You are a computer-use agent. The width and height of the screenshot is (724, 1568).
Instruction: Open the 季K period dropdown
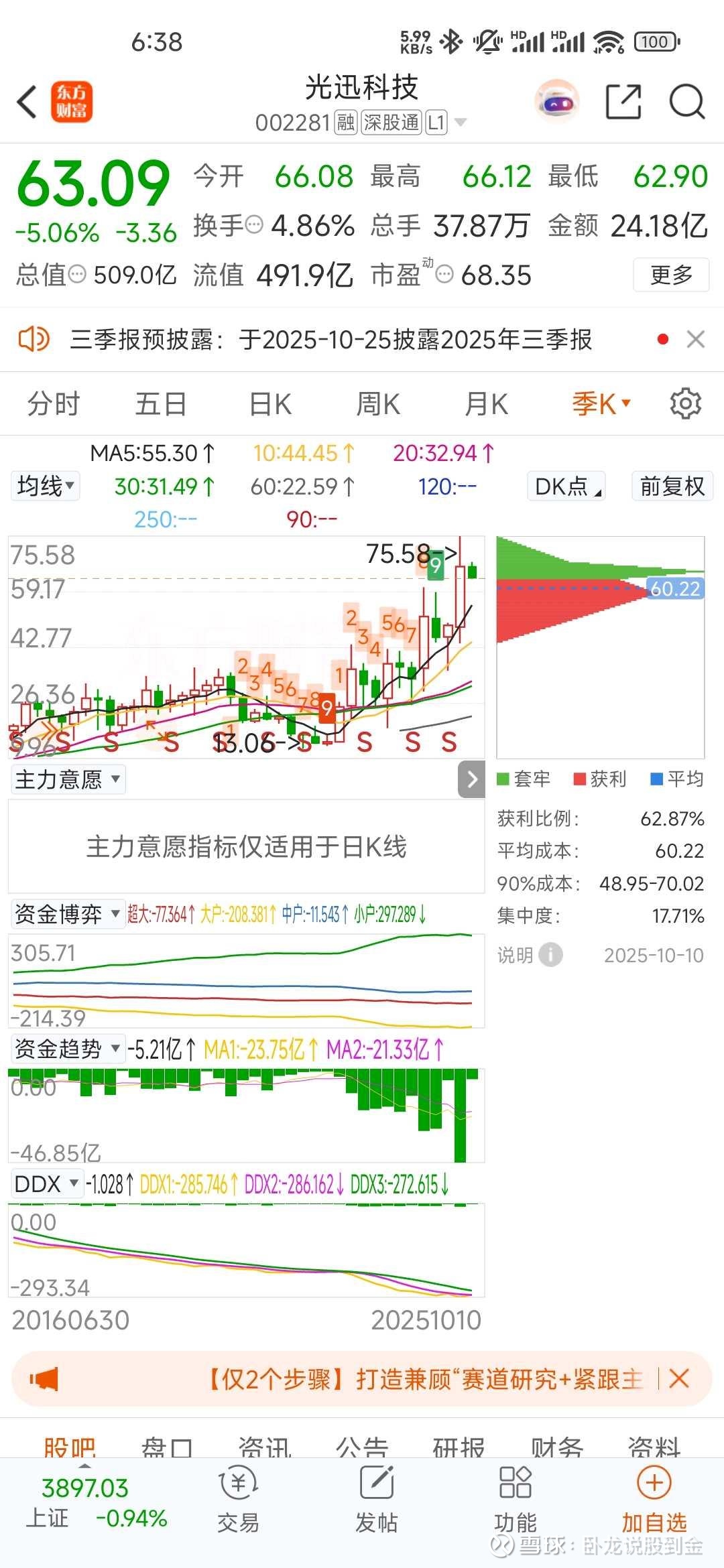tap(601, 404)
